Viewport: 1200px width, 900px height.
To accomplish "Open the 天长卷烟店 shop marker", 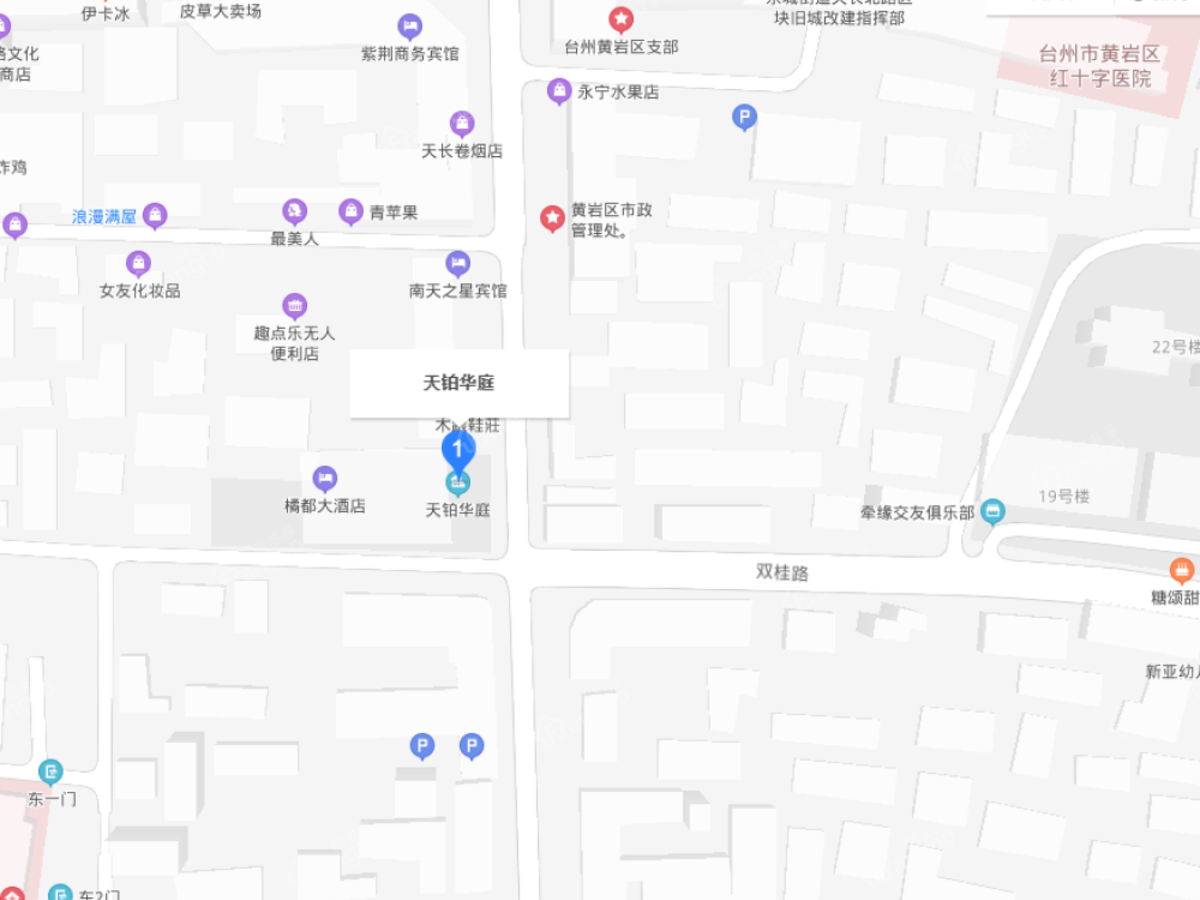I will click(x=462, y=124).
